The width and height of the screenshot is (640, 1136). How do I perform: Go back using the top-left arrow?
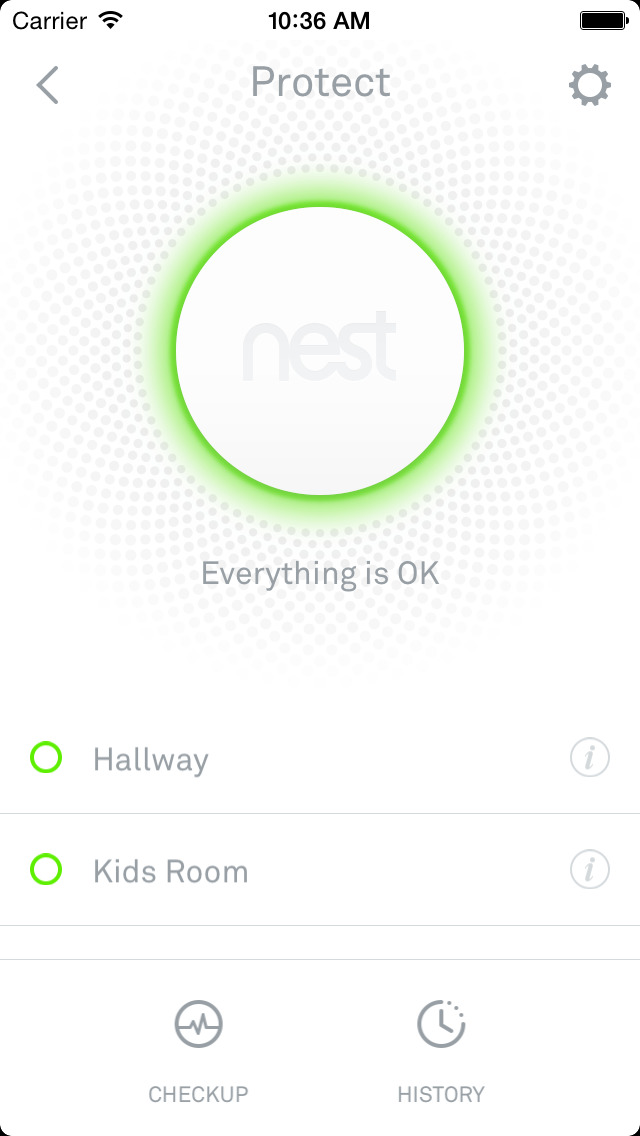click(x=47, y=85)
